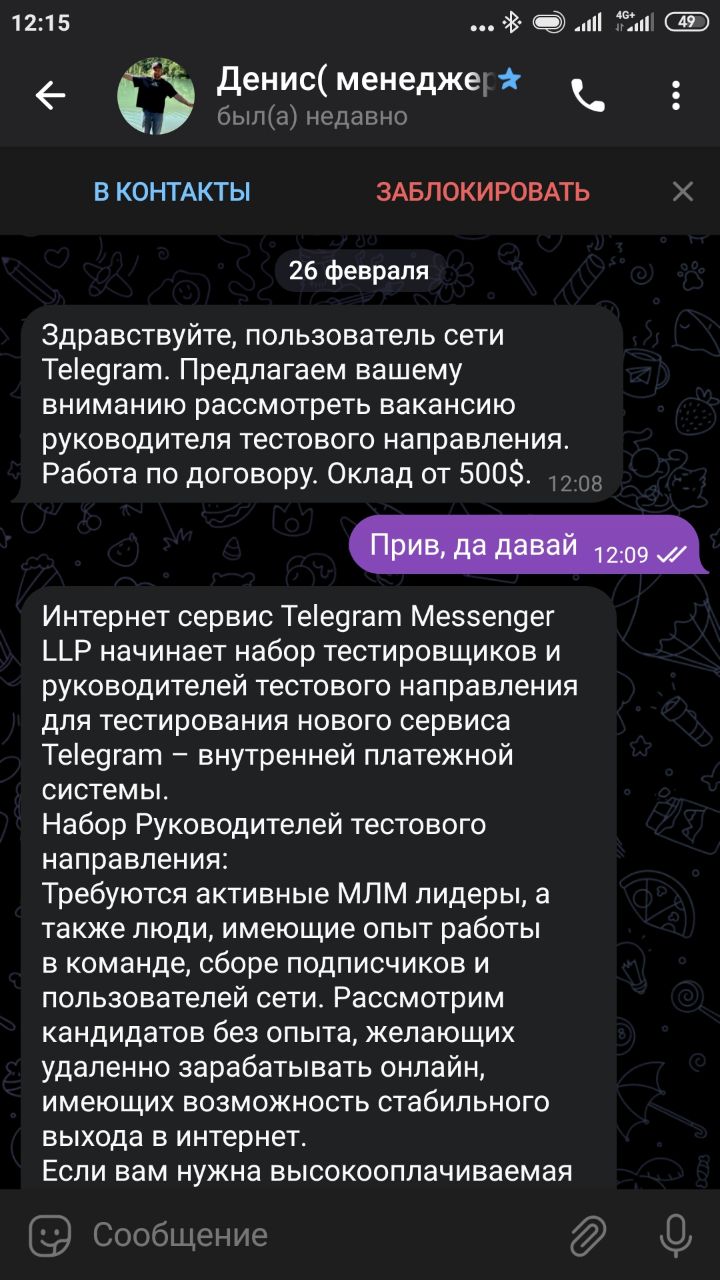Open the sticker and emoji panel

coord(49,1235)
